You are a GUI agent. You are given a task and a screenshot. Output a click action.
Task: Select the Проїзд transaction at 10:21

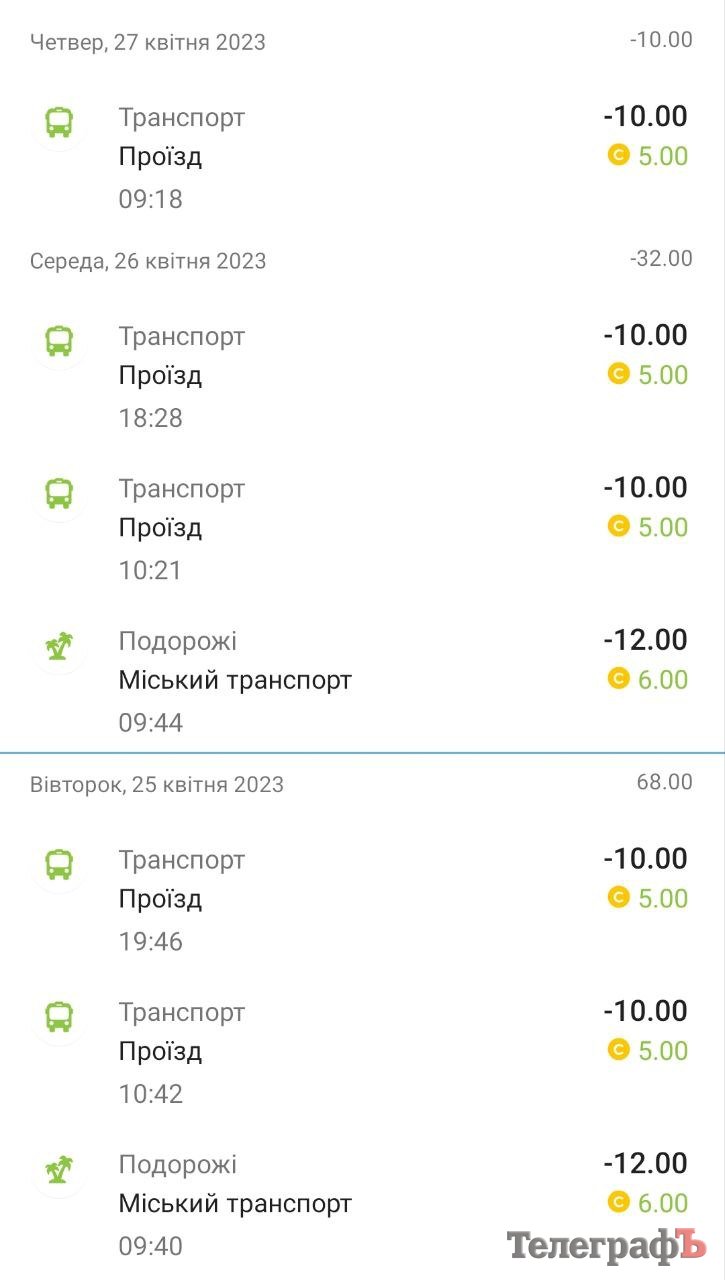click(362, 528)
